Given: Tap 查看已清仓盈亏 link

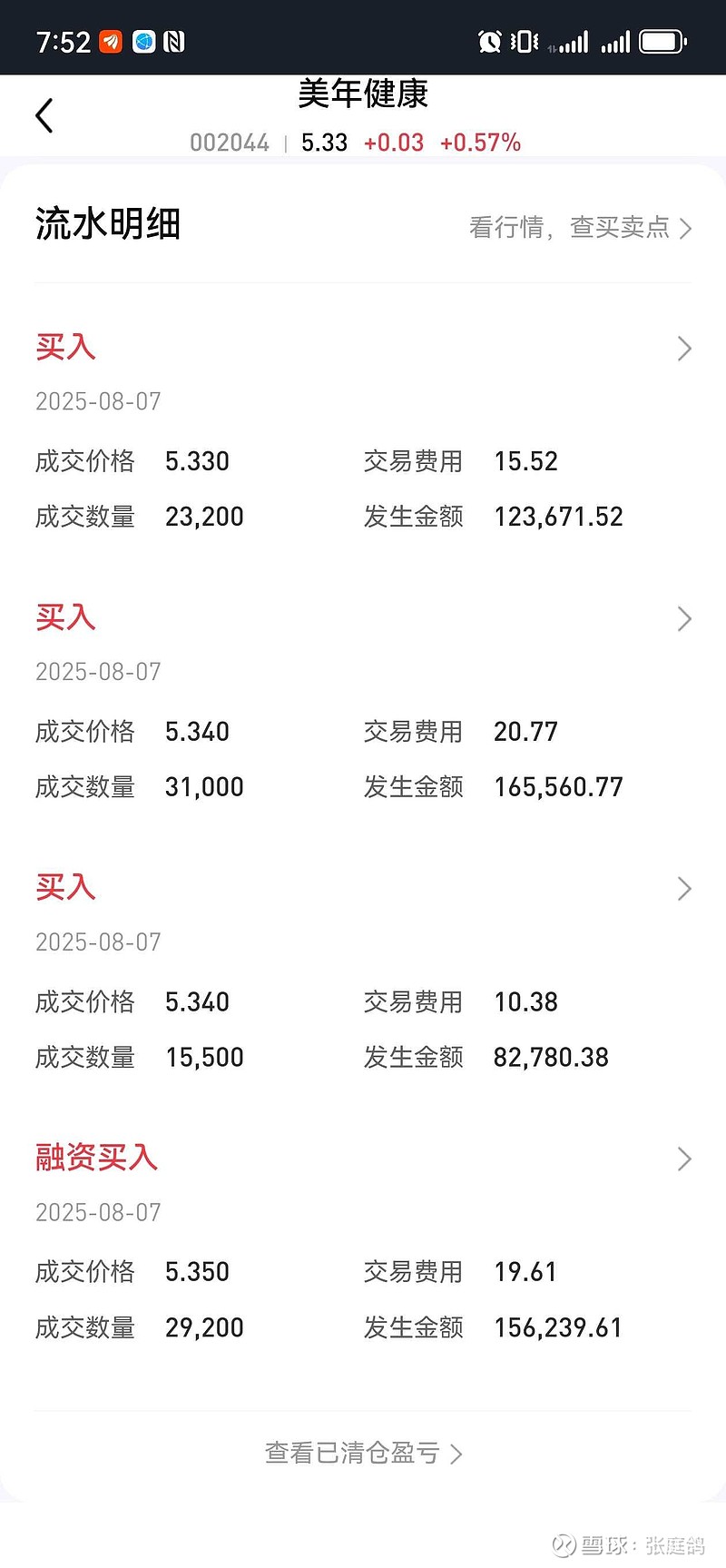Looking at the screenshot, I should tap(364, 1453).
